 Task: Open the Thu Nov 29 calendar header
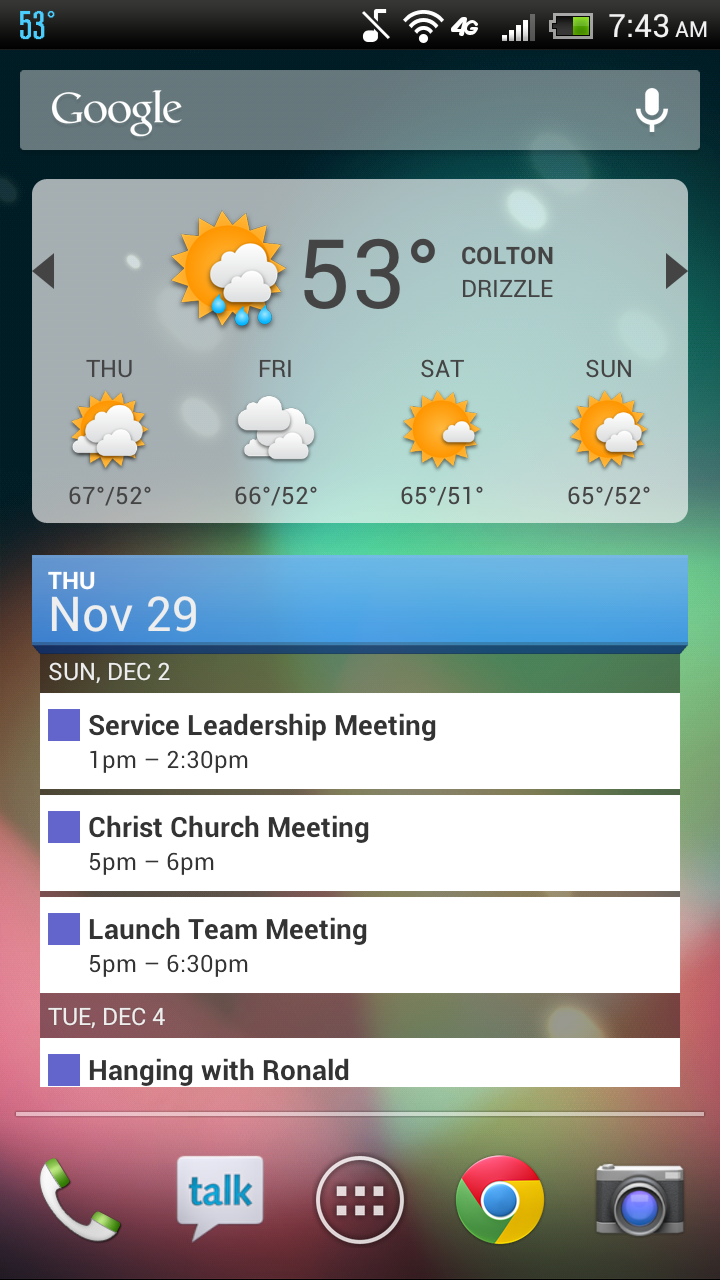[360, 602]
